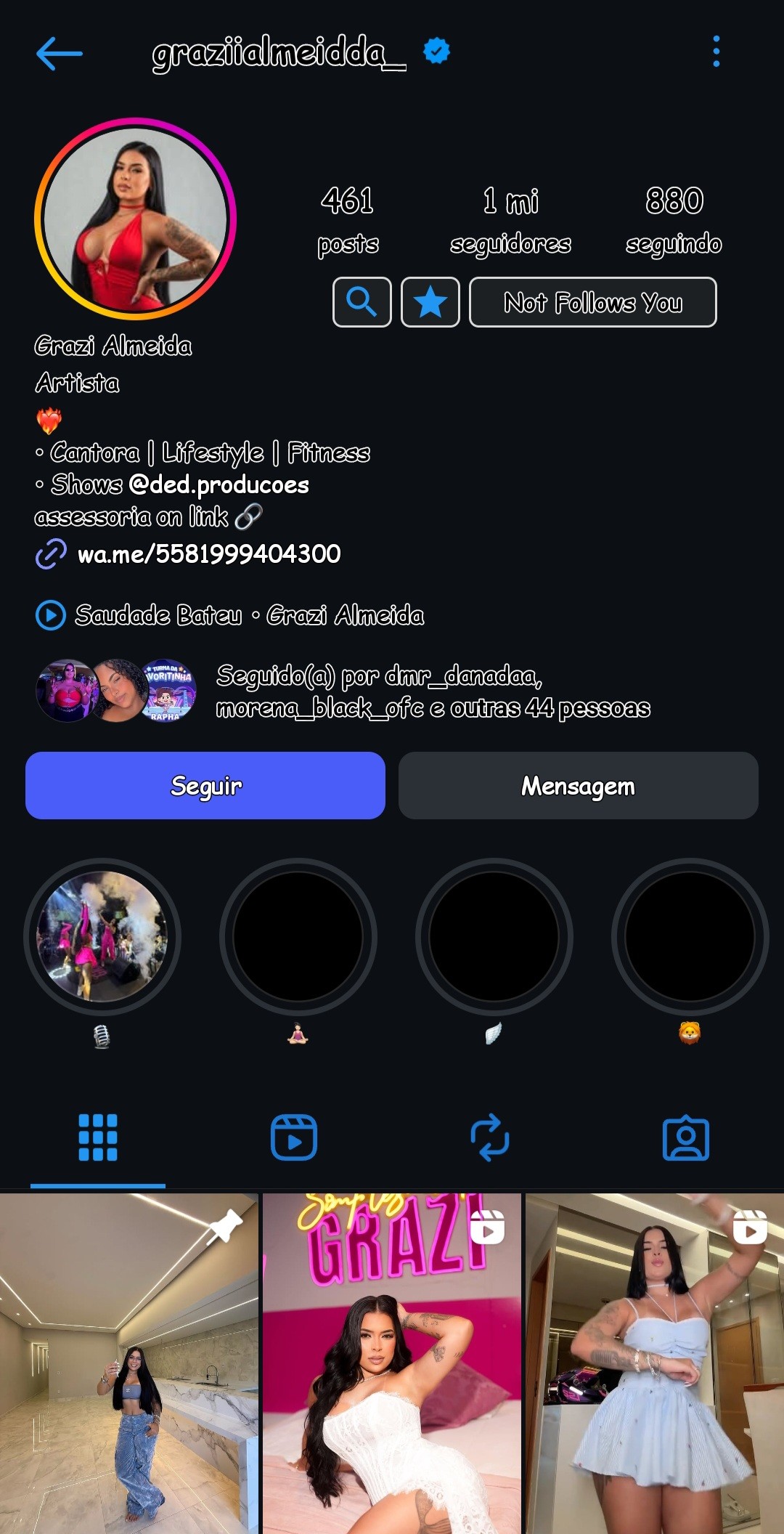Send a message via Mensagem
The width and height of the screenshot is (784, 1534).
pyautogui.click(x=578, y=786)
